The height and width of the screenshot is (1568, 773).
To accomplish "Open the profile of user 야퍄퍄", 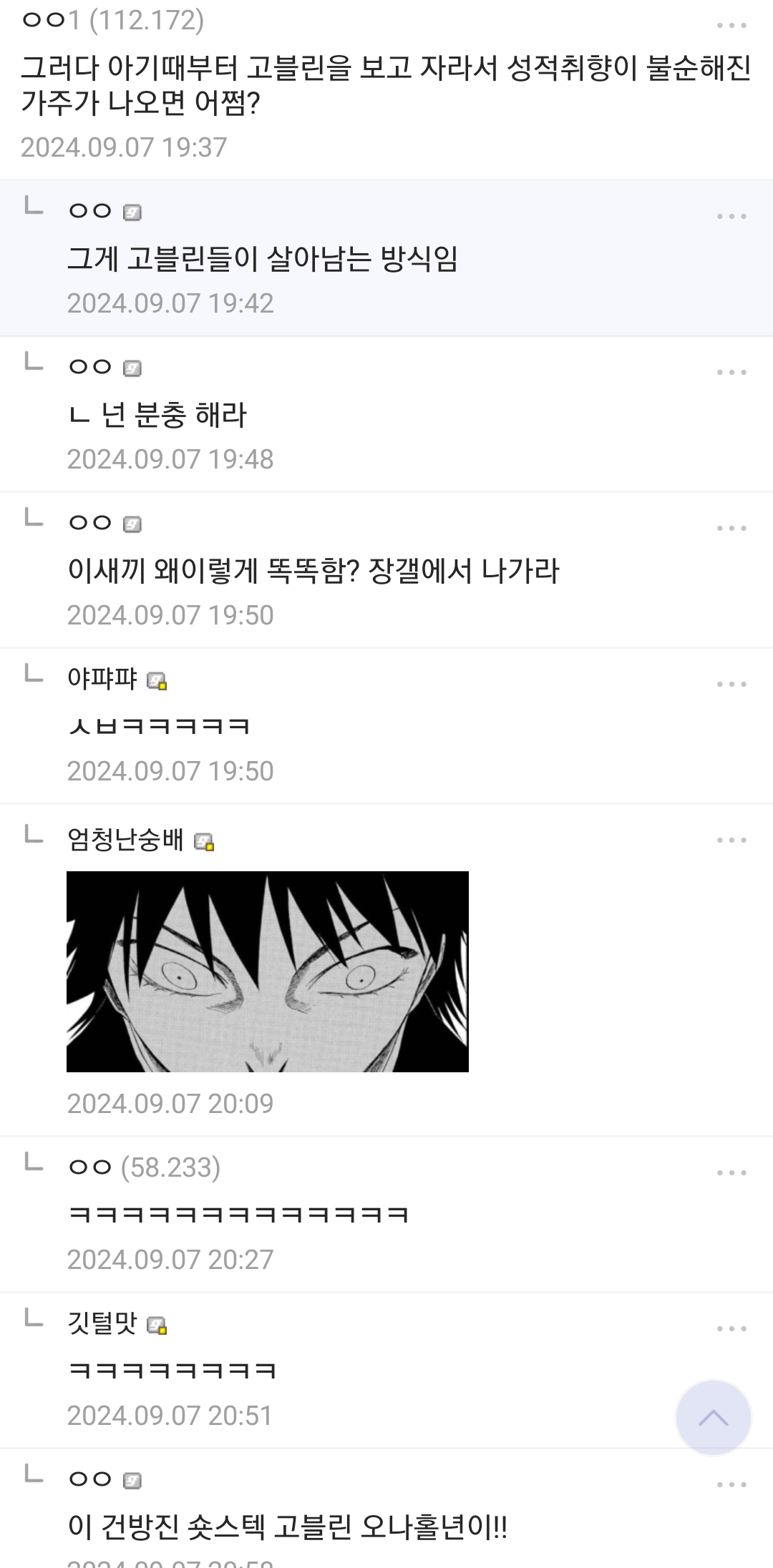I will click(102, 678).
